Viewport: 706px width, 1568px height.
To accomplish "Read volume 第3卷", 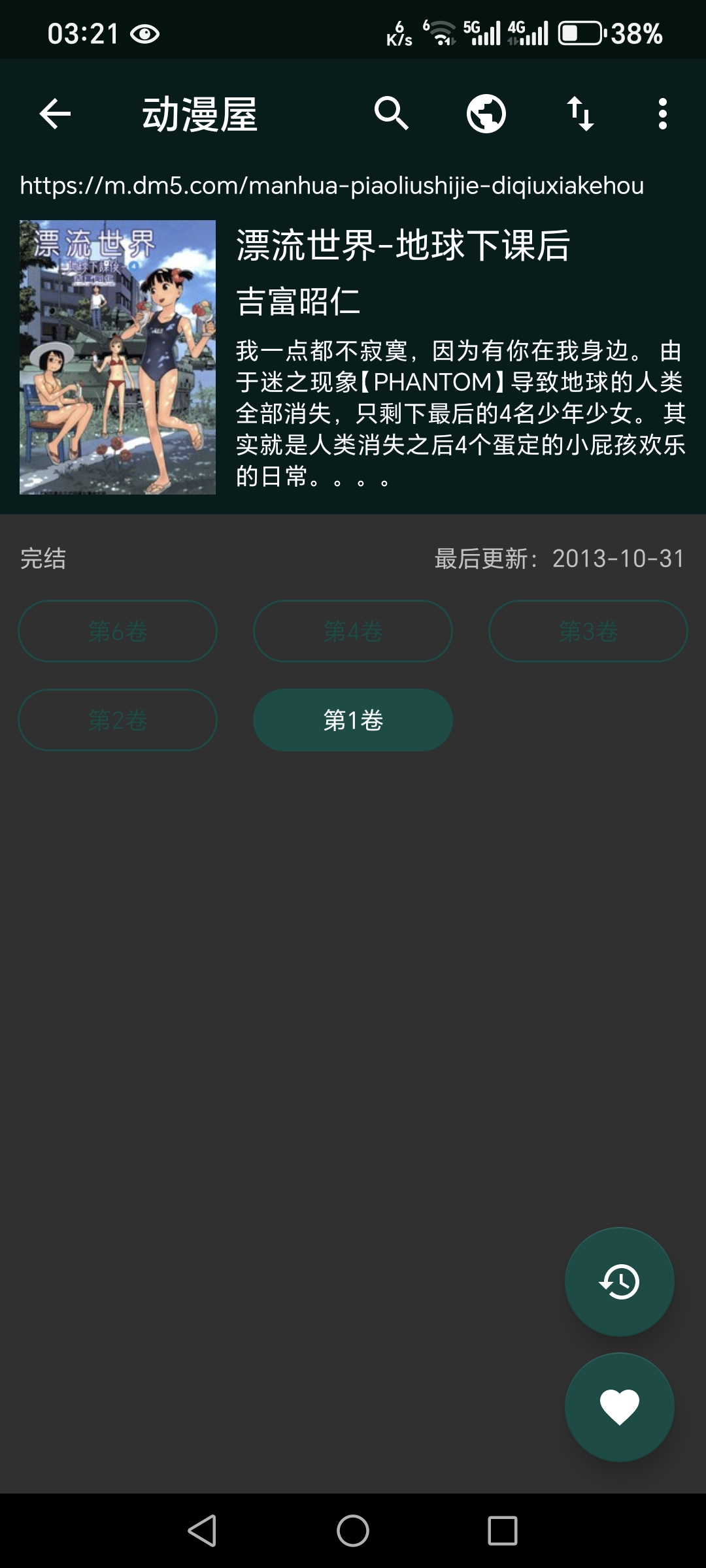I will coord(588,631).
